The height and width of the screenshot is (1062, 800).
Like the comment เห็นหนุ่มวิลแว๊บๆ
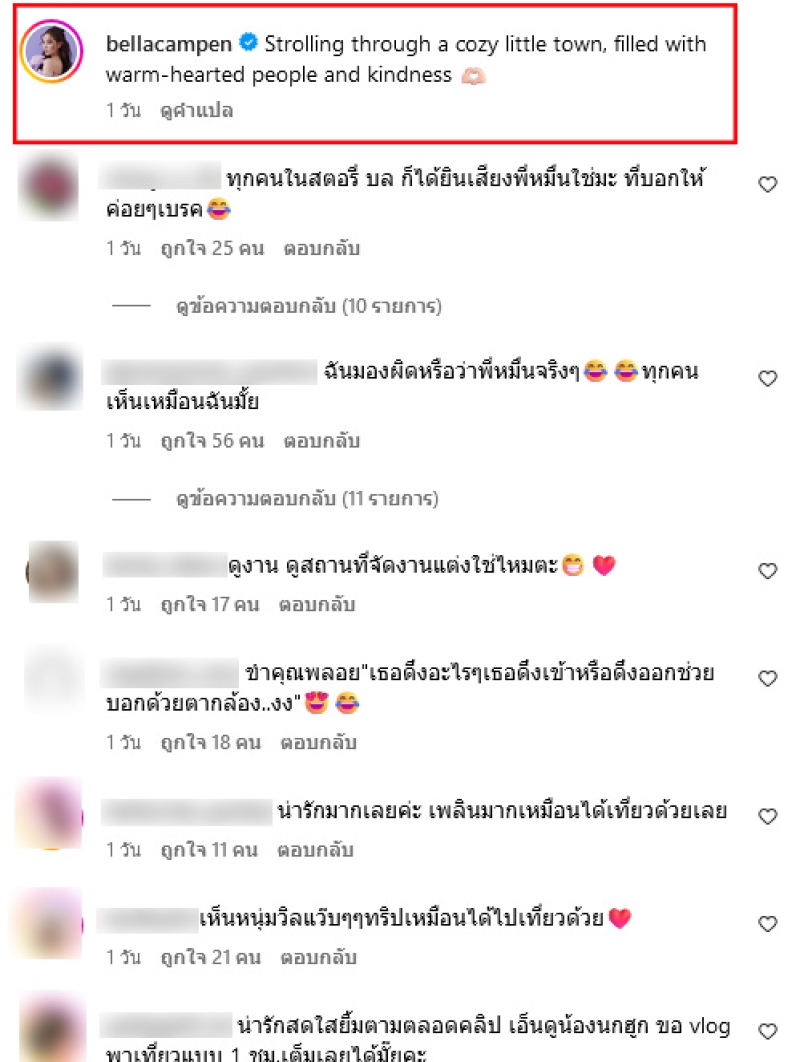coord(767,923)
